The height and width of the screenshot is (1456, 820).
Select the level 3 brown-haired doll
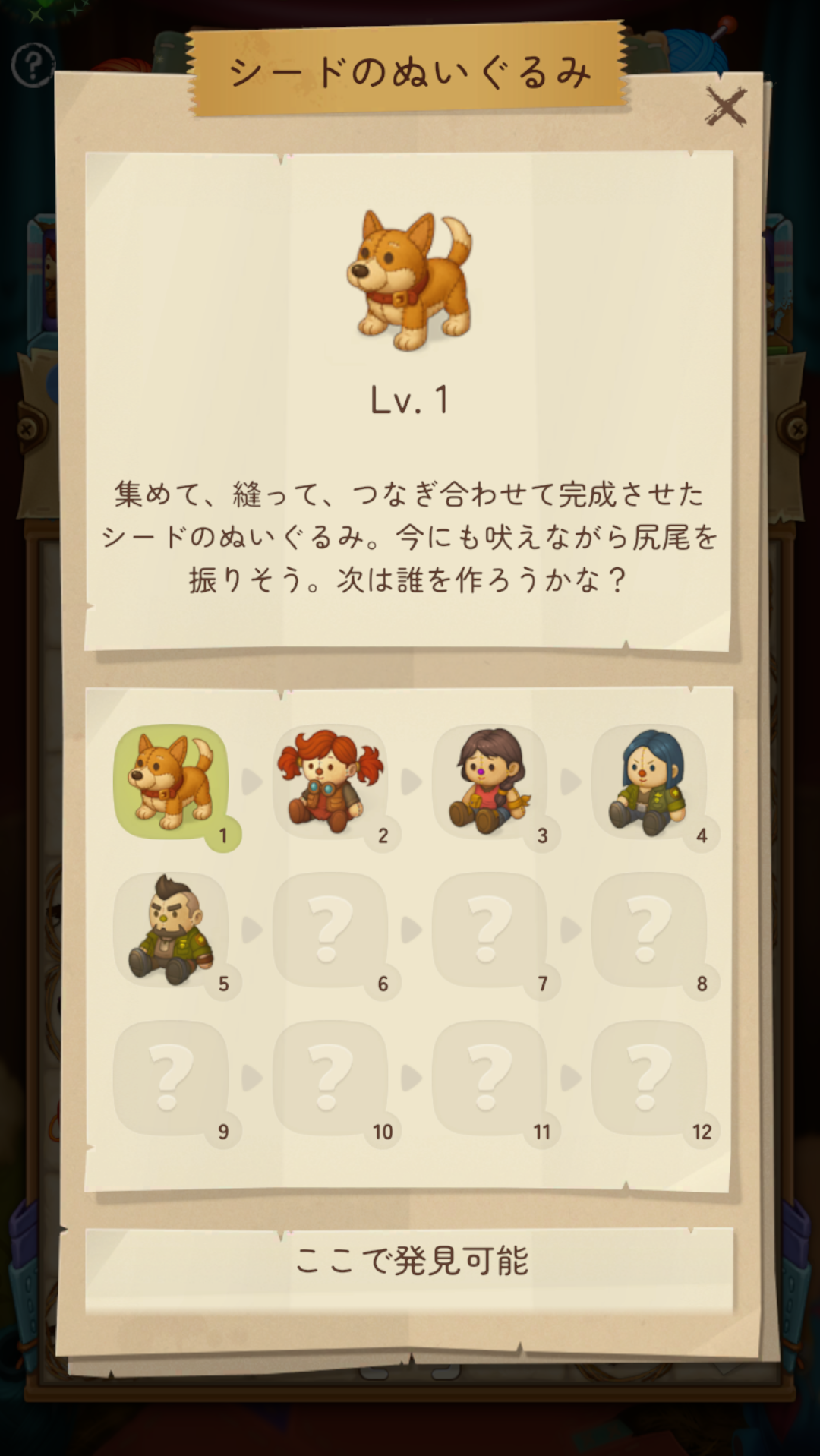[490, 782]
